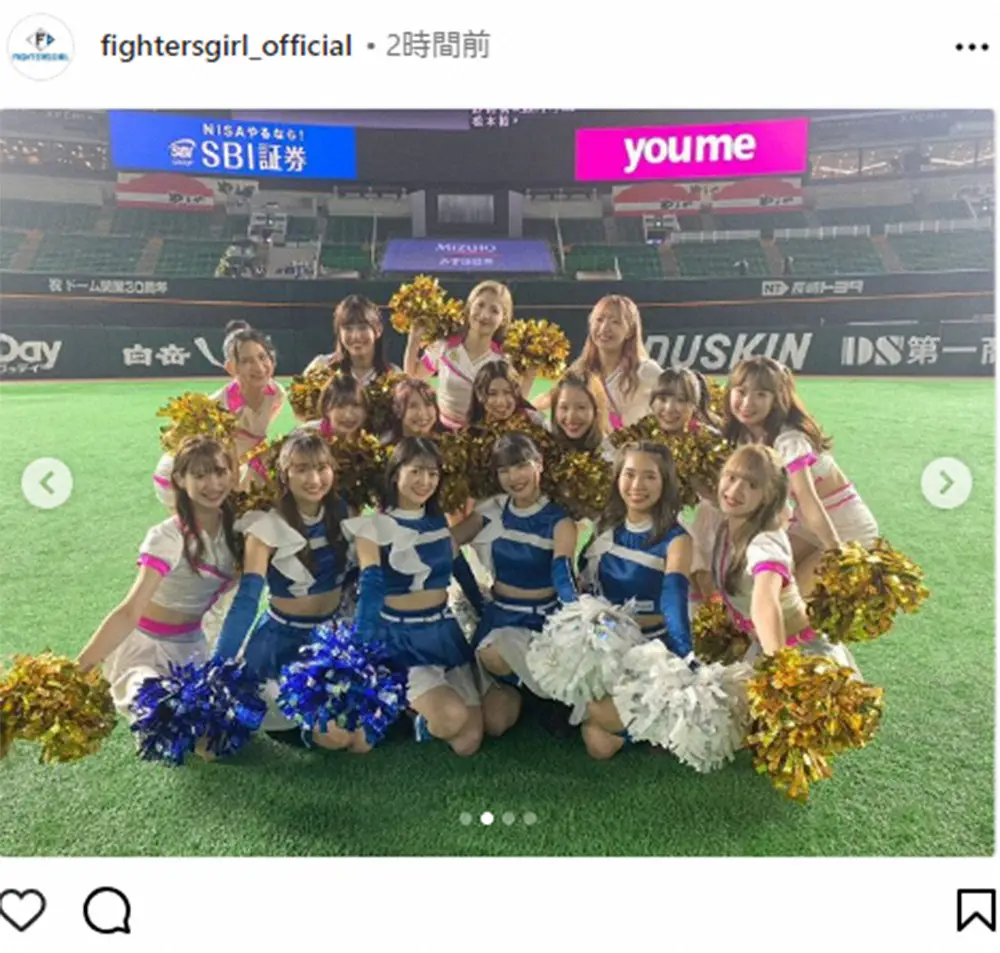The width and height of the screenshot is (1000, 953).
Task: Like this post with the heart icon
Action: tap(22, 910)
